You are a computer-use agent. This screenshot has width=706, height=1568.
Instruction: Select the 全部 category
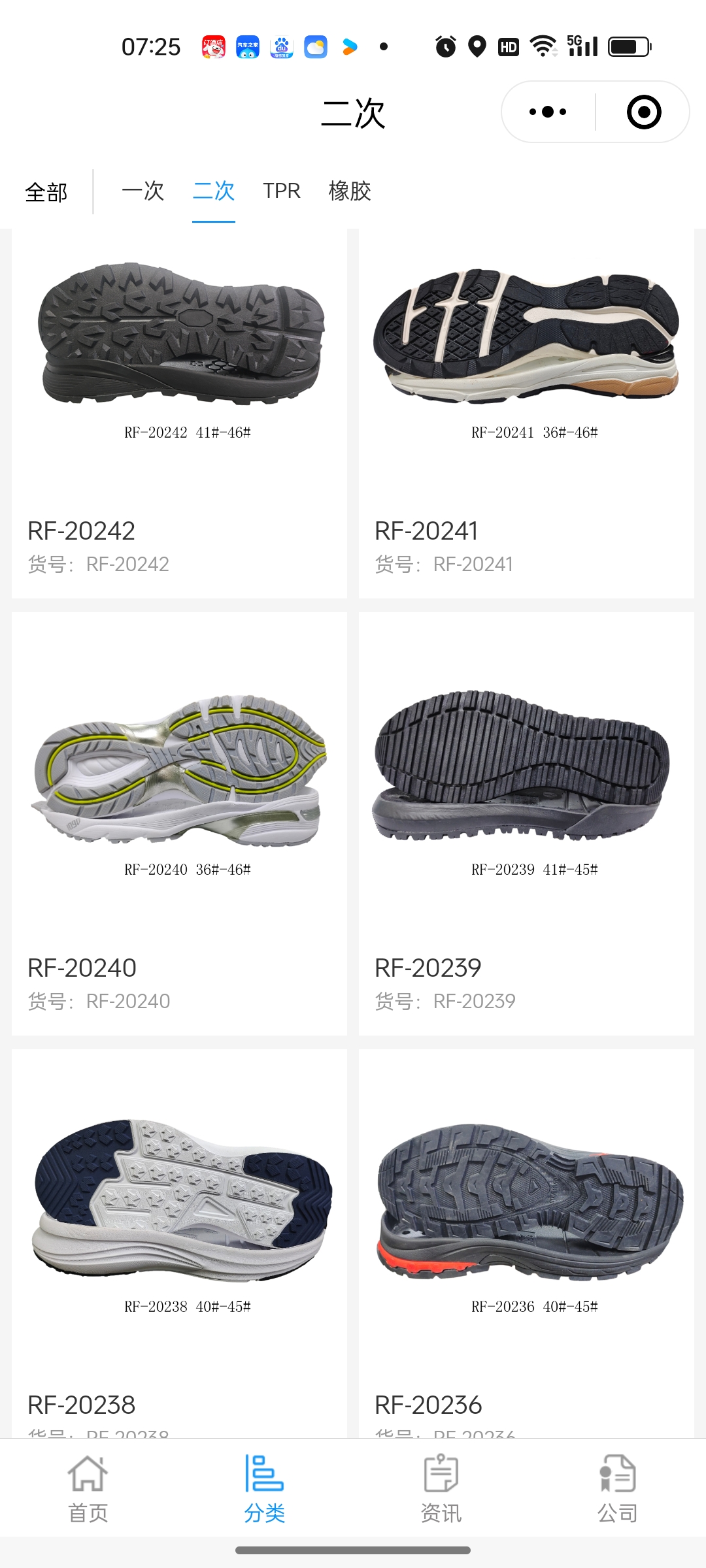(x=46, y=192)
